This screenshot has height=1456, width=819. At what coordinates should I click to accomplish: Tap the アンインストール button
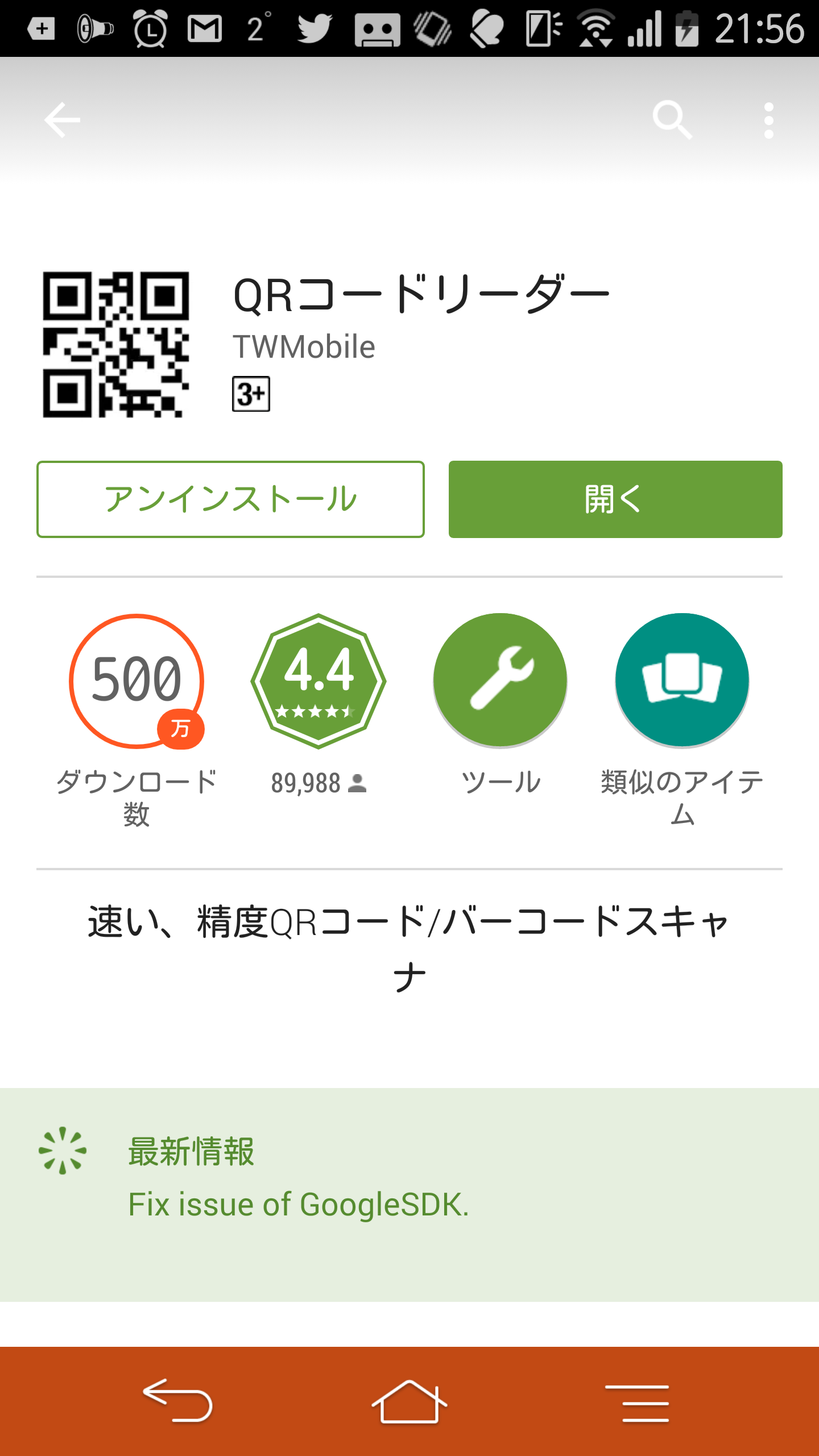coord(230,499)
